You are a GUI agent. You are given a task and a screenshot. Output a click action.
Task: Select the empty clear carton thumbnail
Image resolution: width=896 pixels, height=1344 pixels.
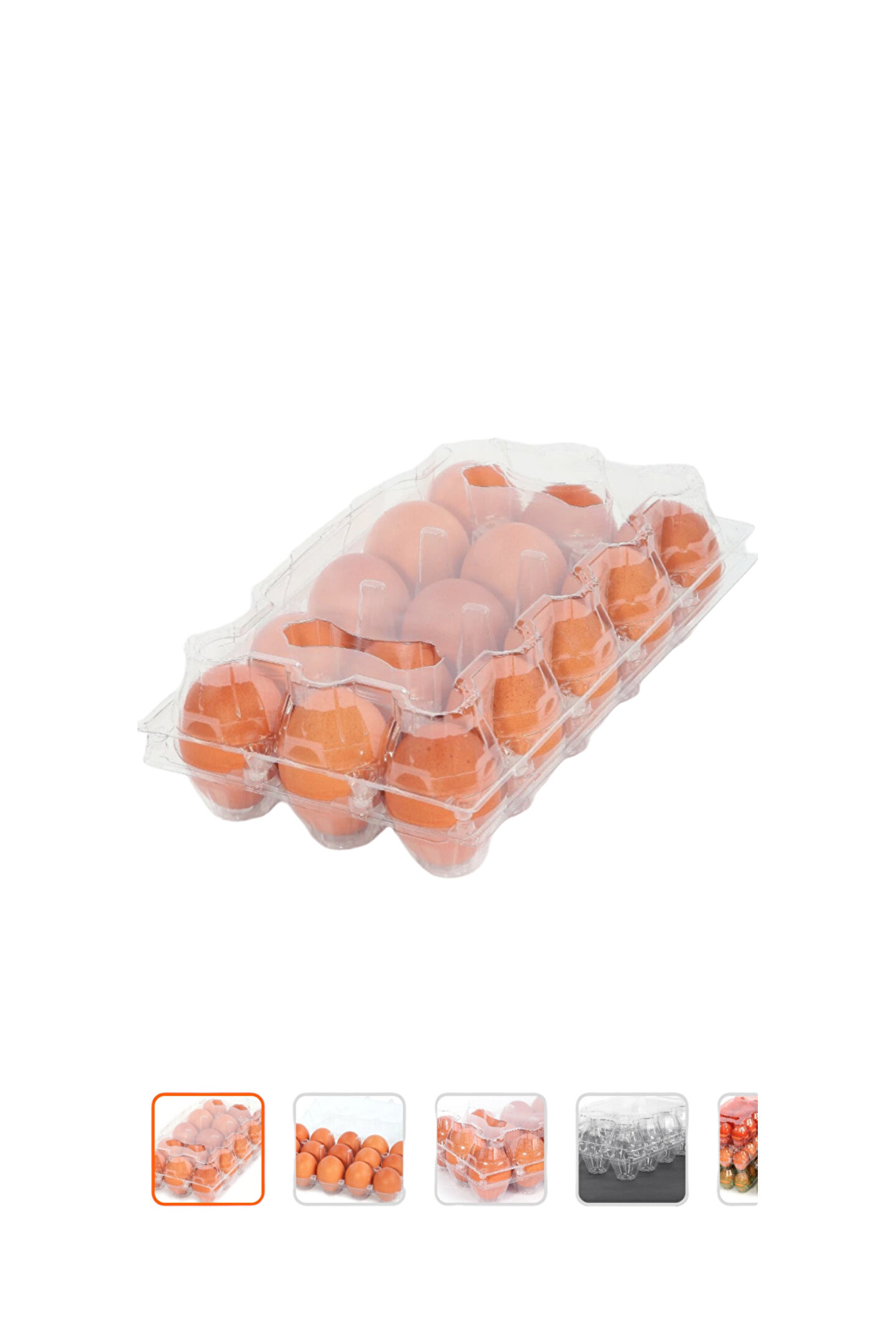[x=632, y=1149]
